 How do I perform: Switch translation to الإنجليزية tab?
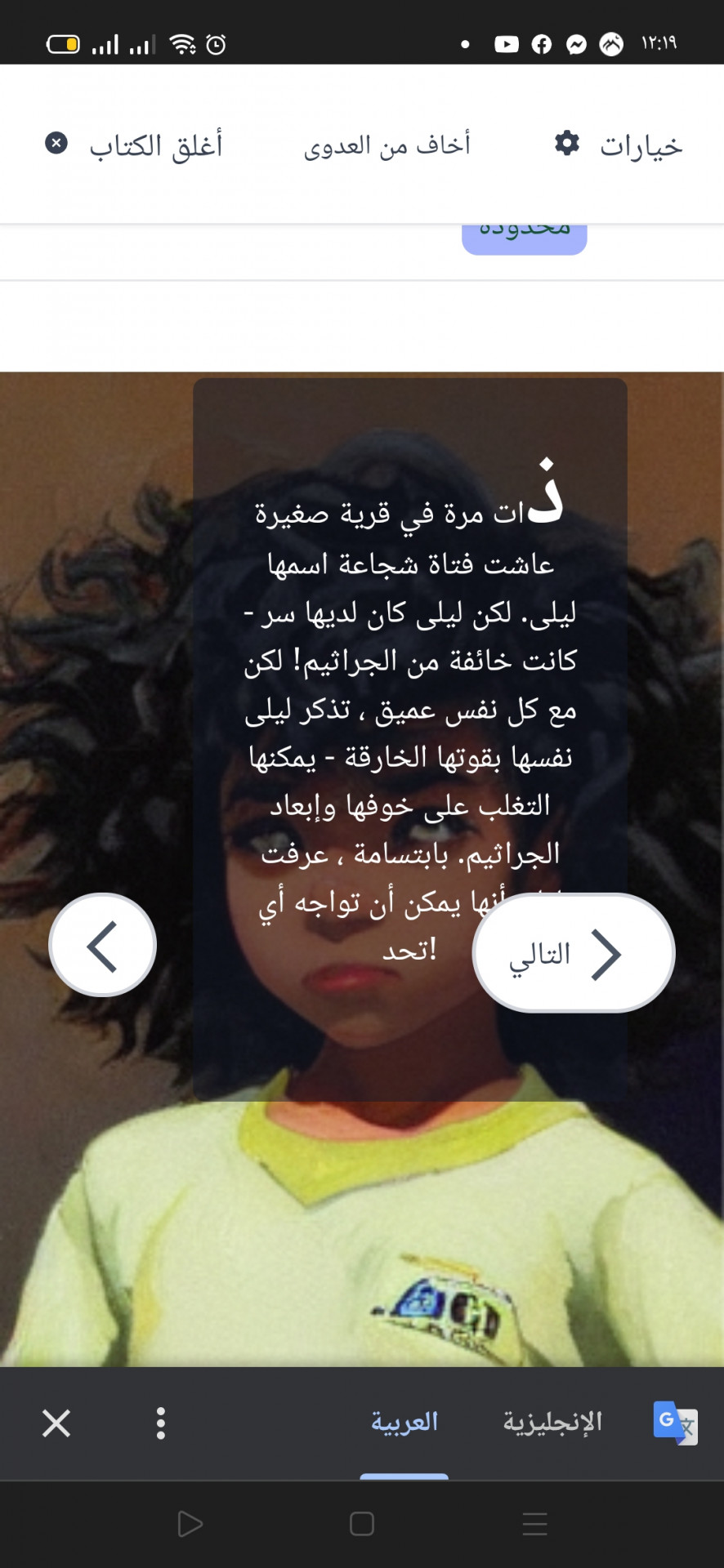coord(552,1423)
